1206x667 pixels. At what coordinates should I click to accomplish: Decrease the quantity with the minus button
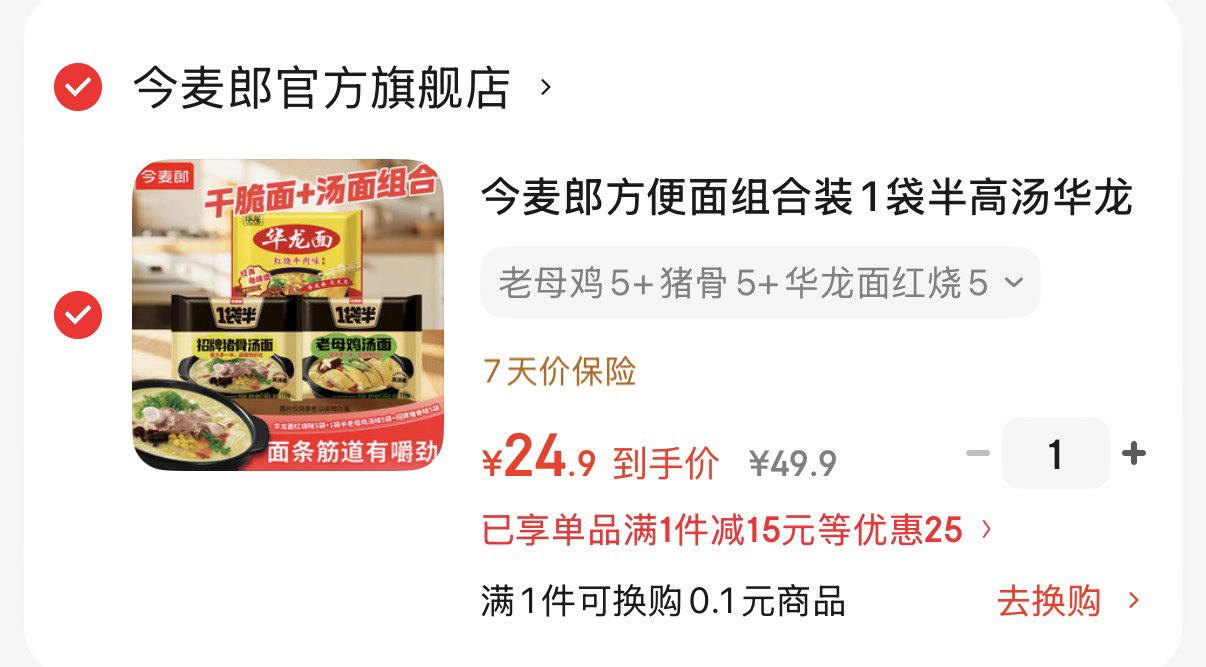(977, 454)
